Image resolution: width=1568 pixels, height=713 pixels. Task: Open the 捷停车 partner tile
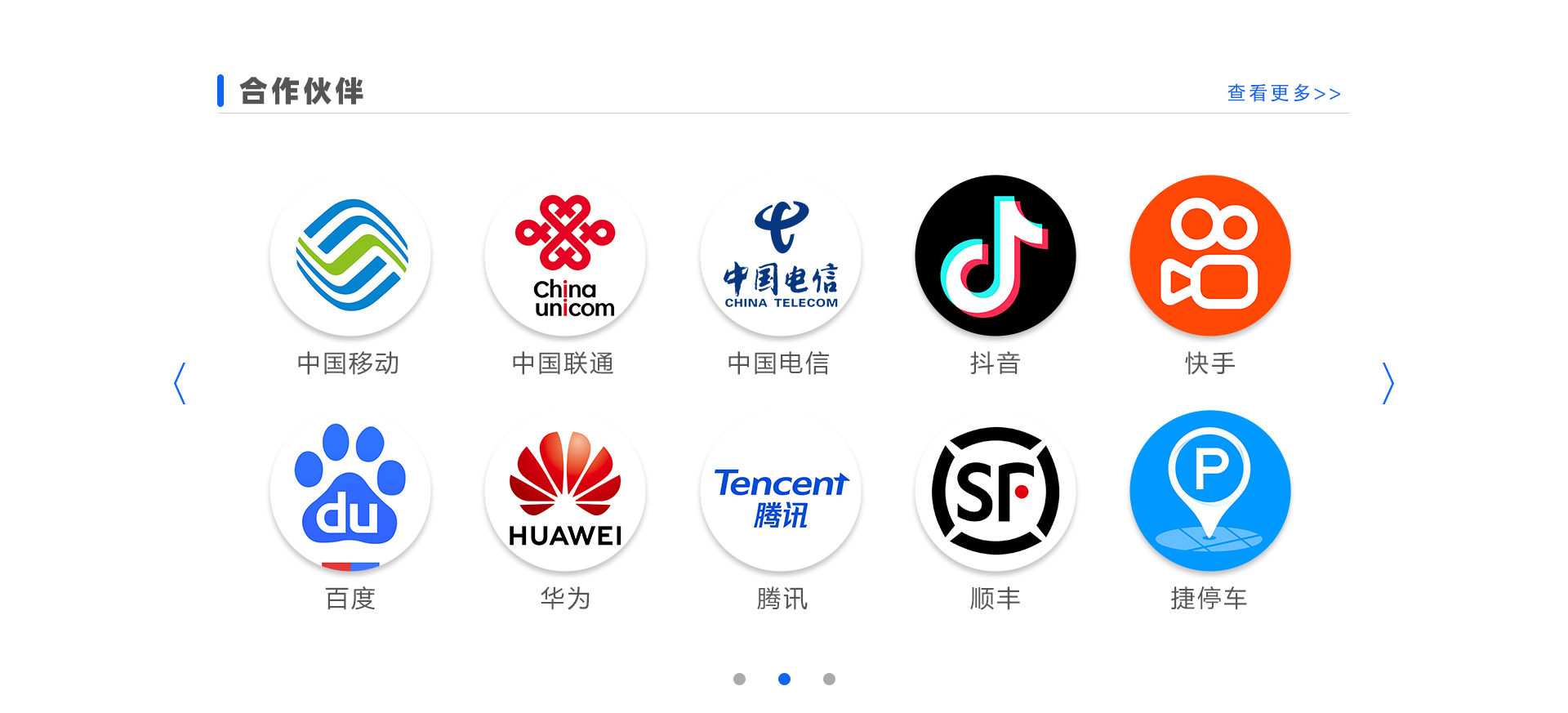1210,491
